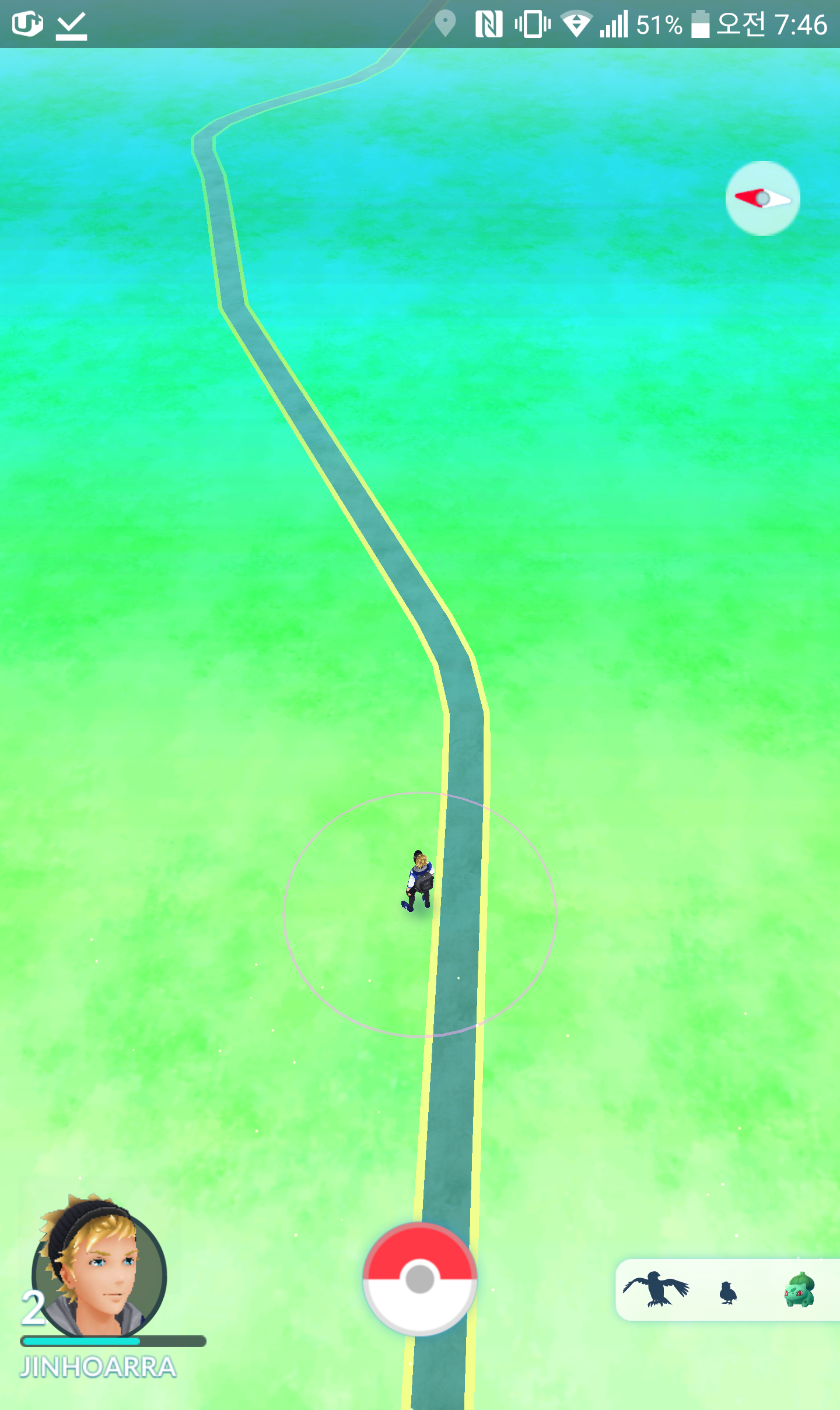Open the nearby Pokémon tracker
This screenshot has width=840, height=1410.
[x=727, y=1289]
